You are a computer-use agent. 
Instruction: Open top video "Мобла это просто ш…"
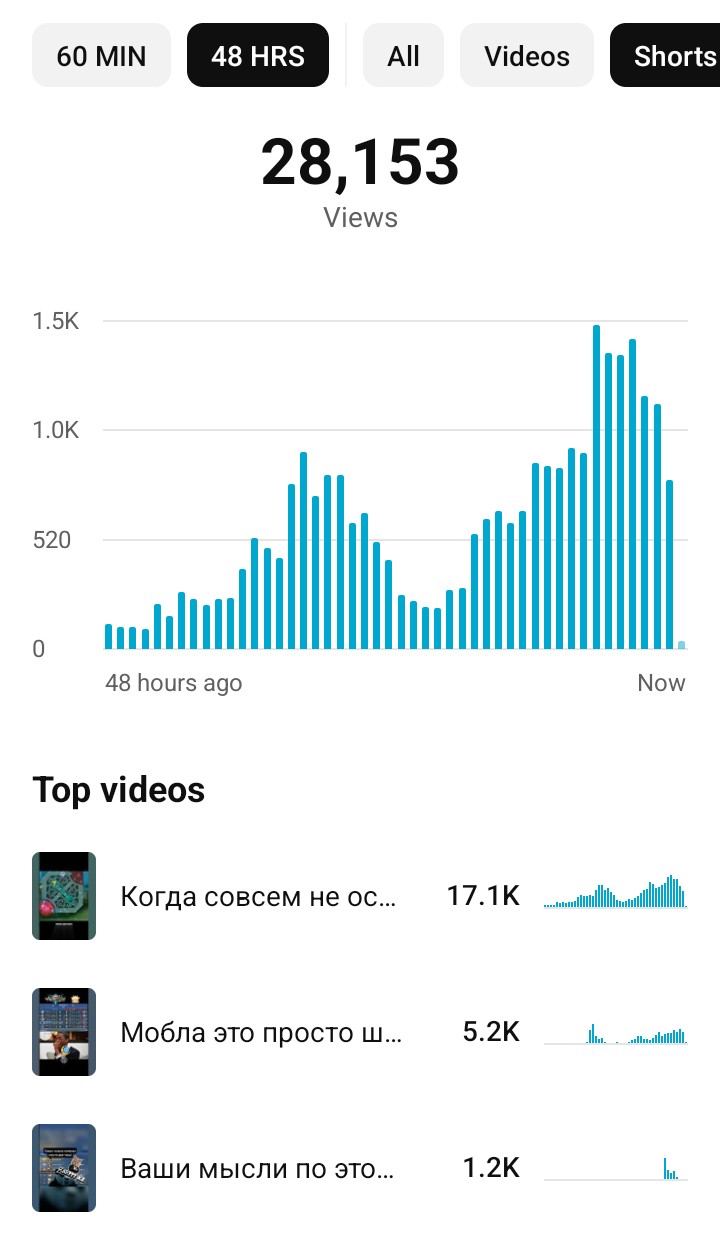360,1032
